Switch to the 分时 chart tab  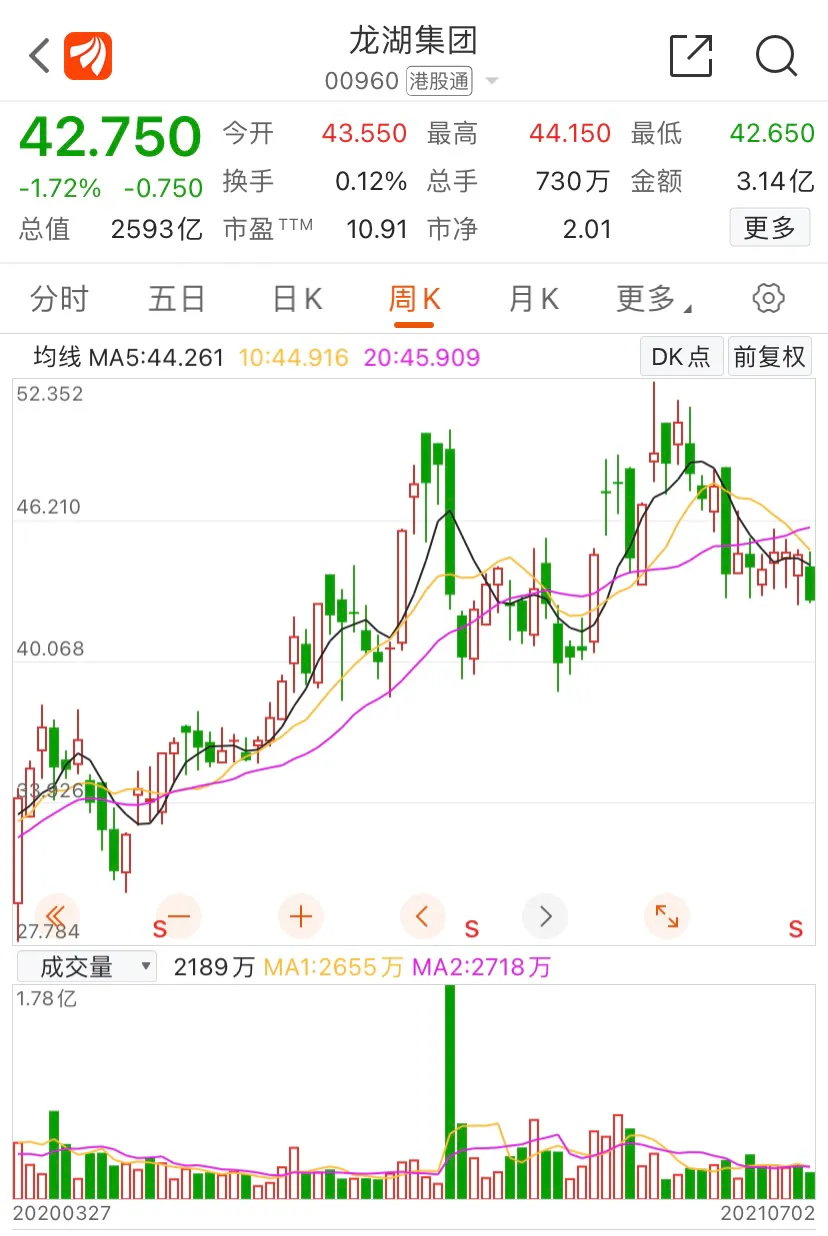pos(59,299)
